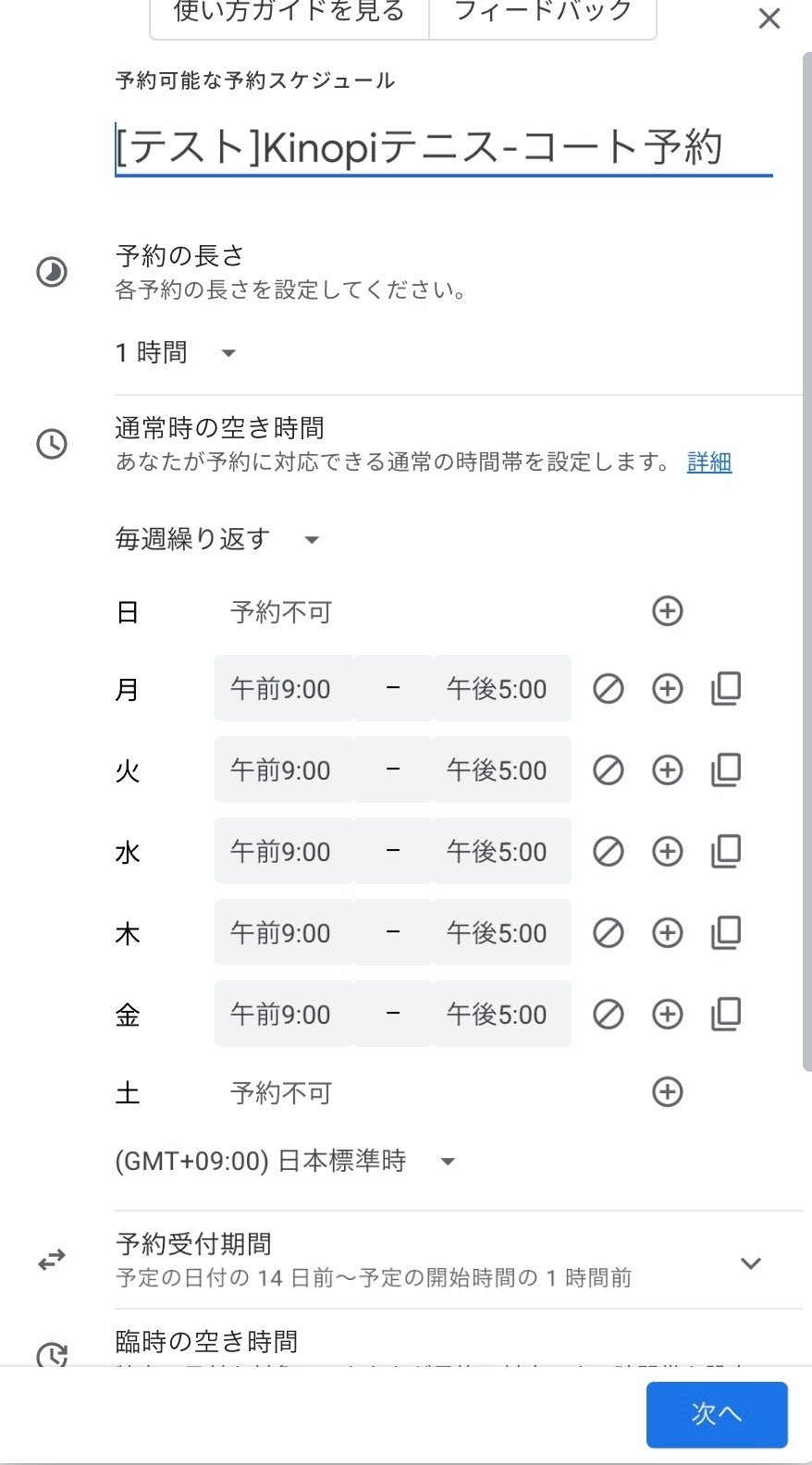Select Monday's start time 午前9:00
812x1465 pixels.
[283, 688]
